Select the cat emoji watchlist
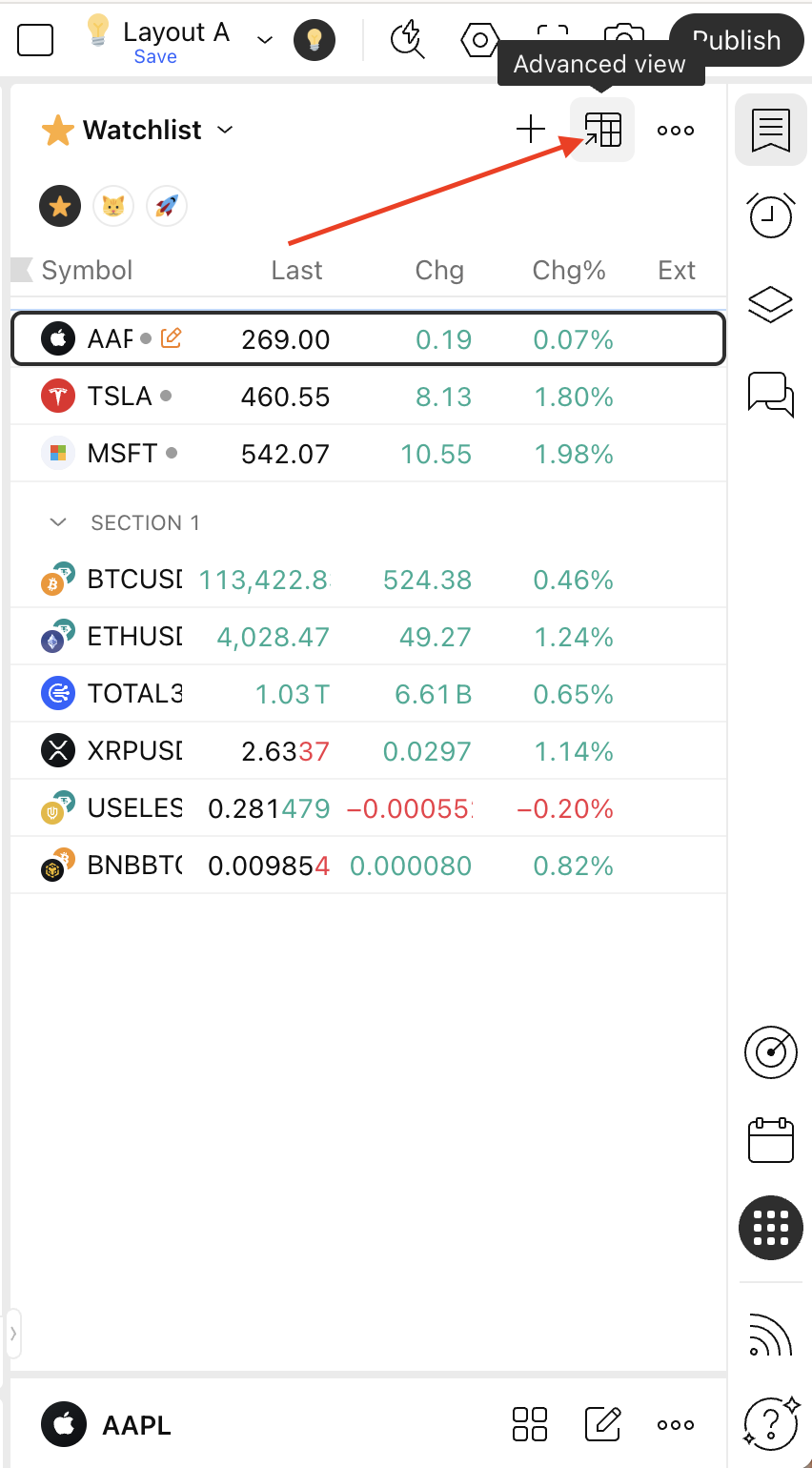This screenshot has width=812, height=1468. pyautogui.click(x=113, y=206)
